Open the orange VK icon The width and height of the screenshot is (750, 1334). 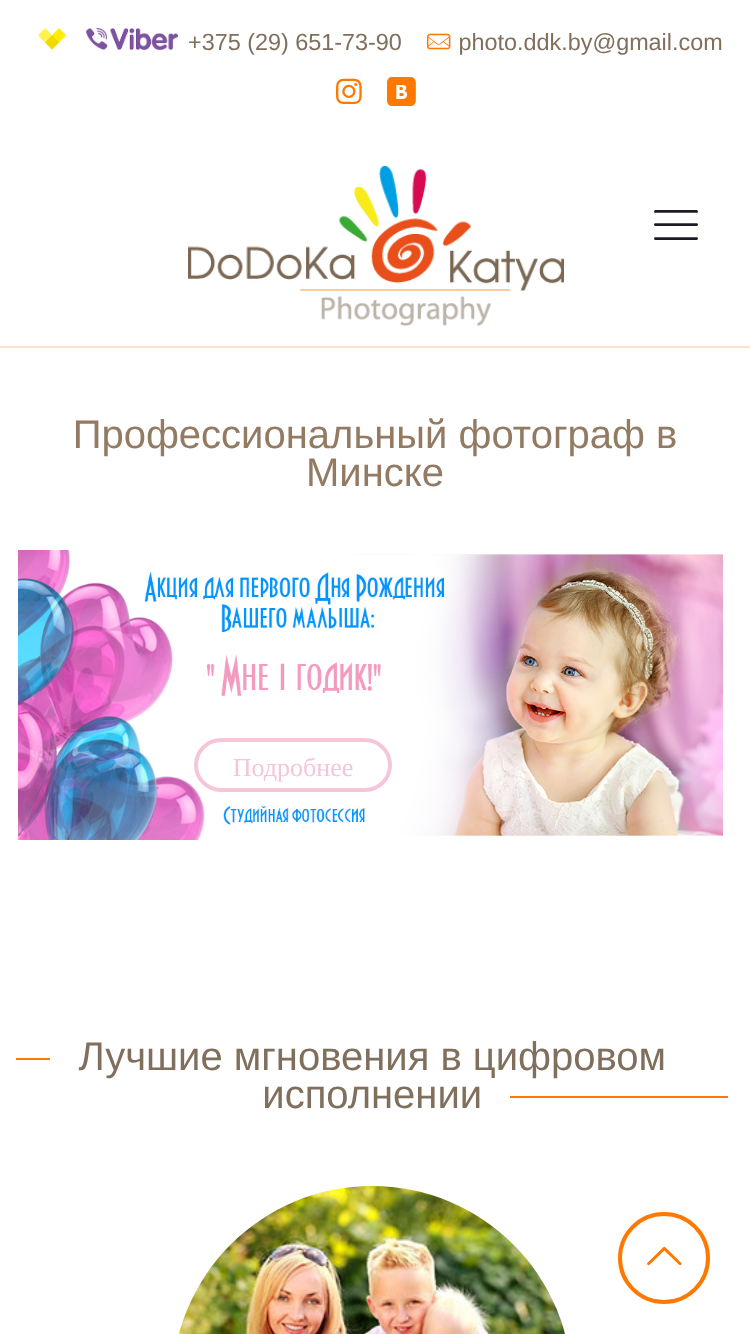401,92
